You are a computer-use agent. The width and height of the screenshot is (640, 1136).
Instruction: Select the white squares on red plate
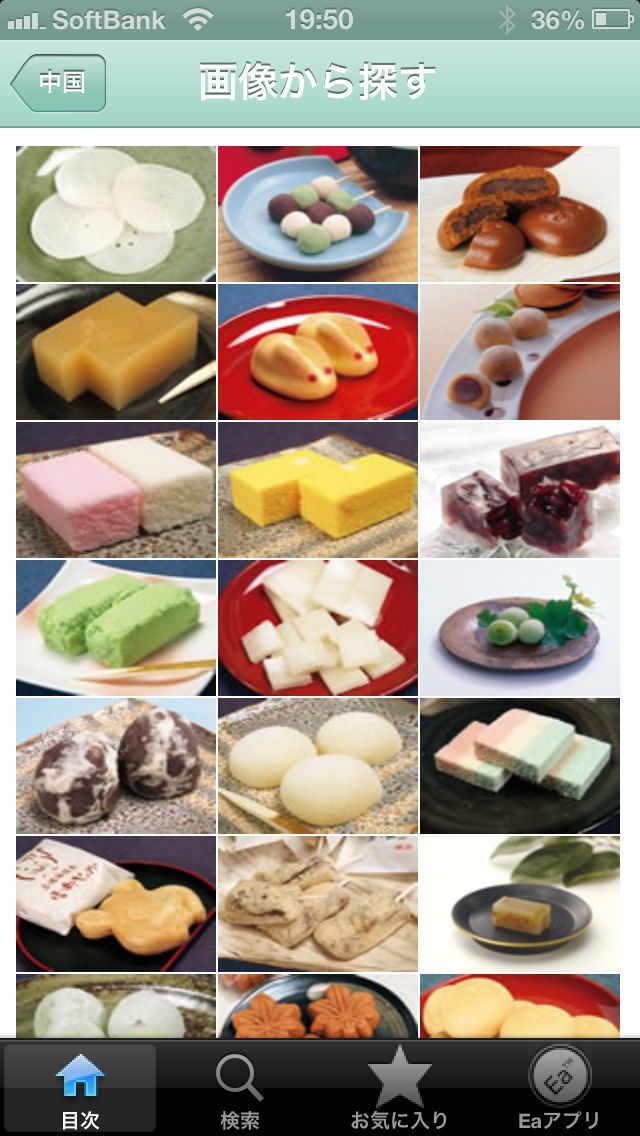pos(318,627)
